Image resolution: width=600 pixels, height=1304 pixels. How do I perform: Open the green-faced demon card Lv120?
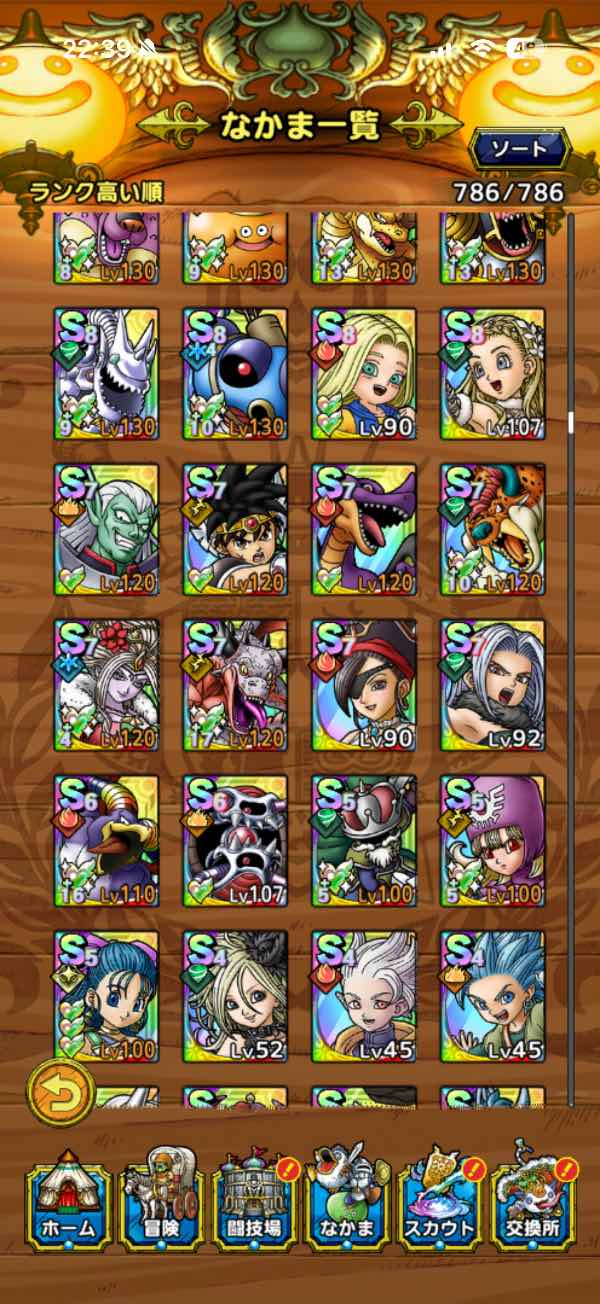pos(106,529)
